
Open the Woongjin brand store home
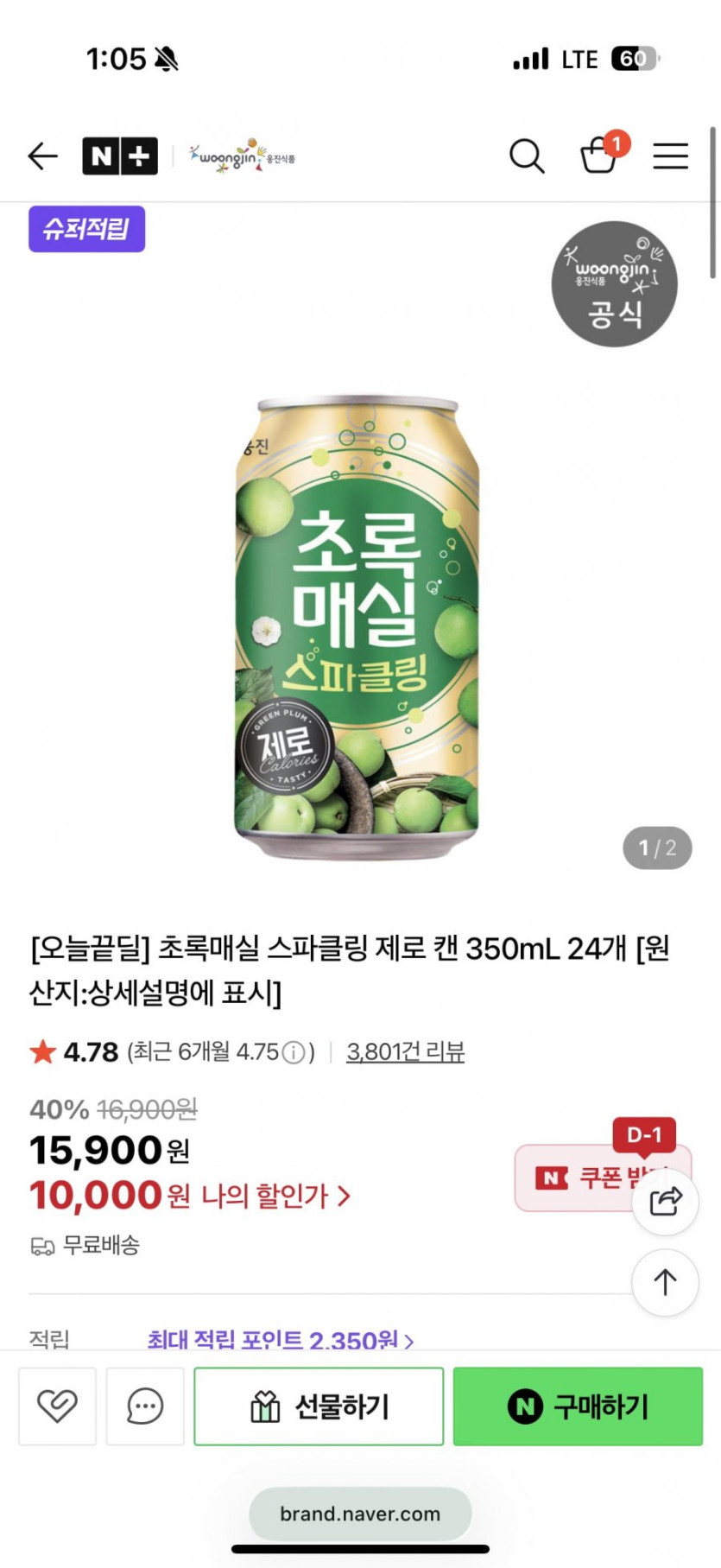[243, 156]
